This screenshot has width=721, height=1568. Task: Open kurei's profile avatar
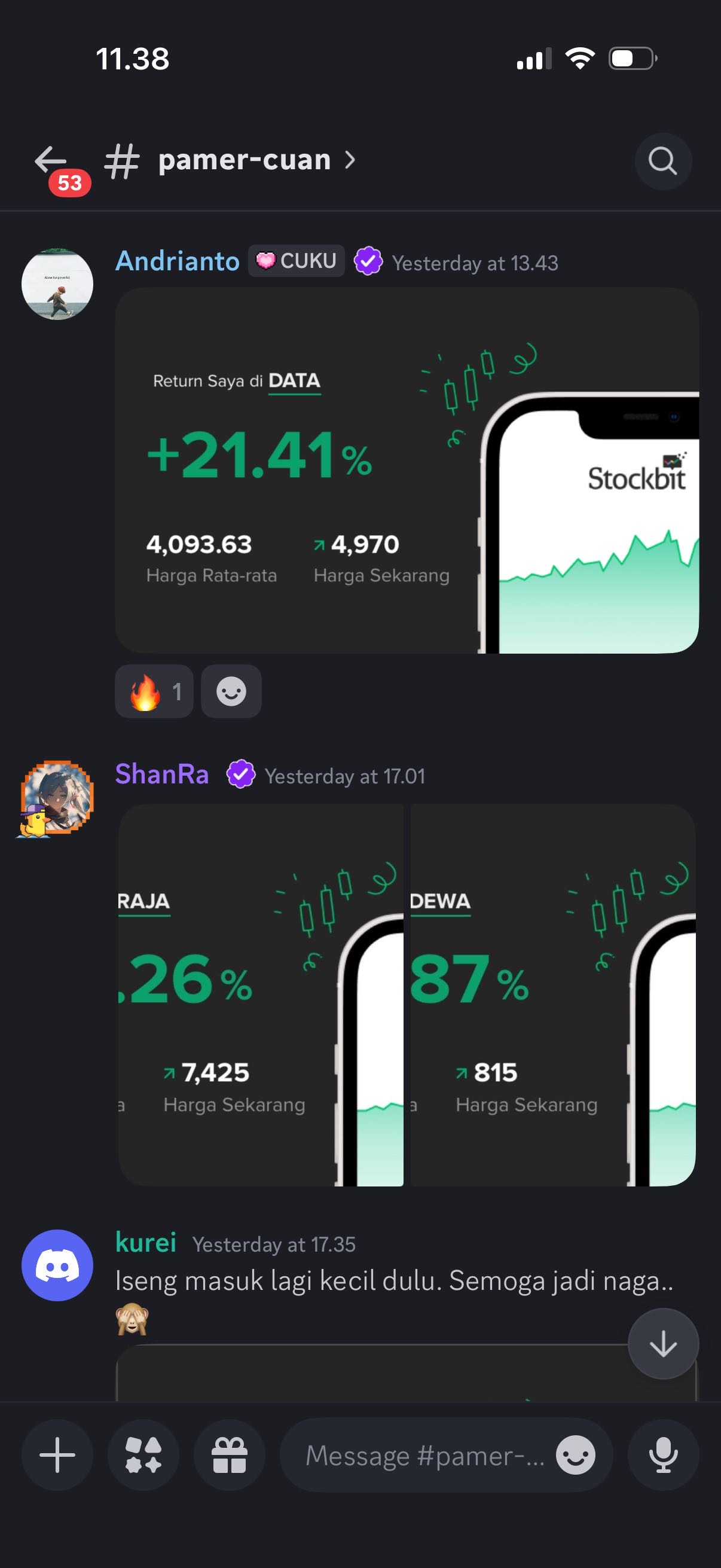(57, 1265)
